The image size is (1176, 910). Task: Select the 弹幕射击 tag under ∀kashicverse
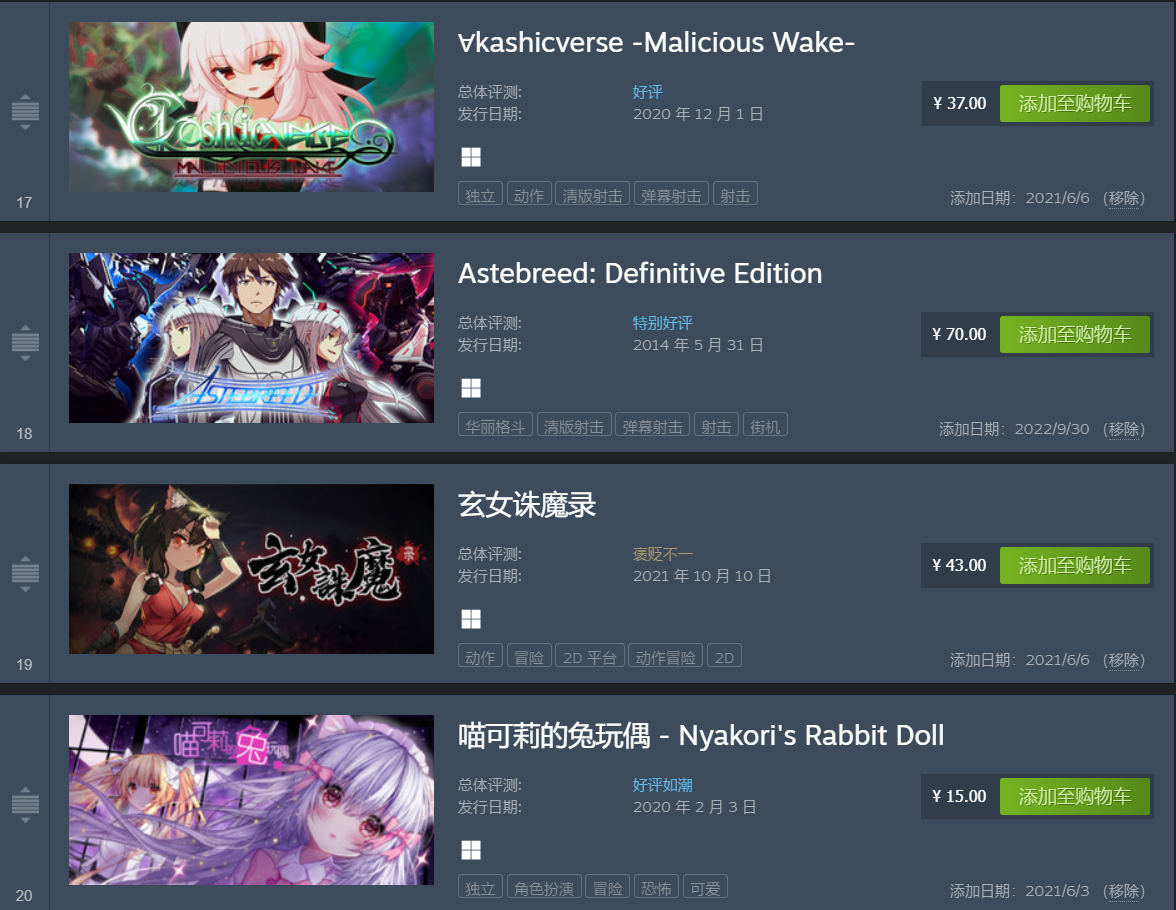coord(671,195)
